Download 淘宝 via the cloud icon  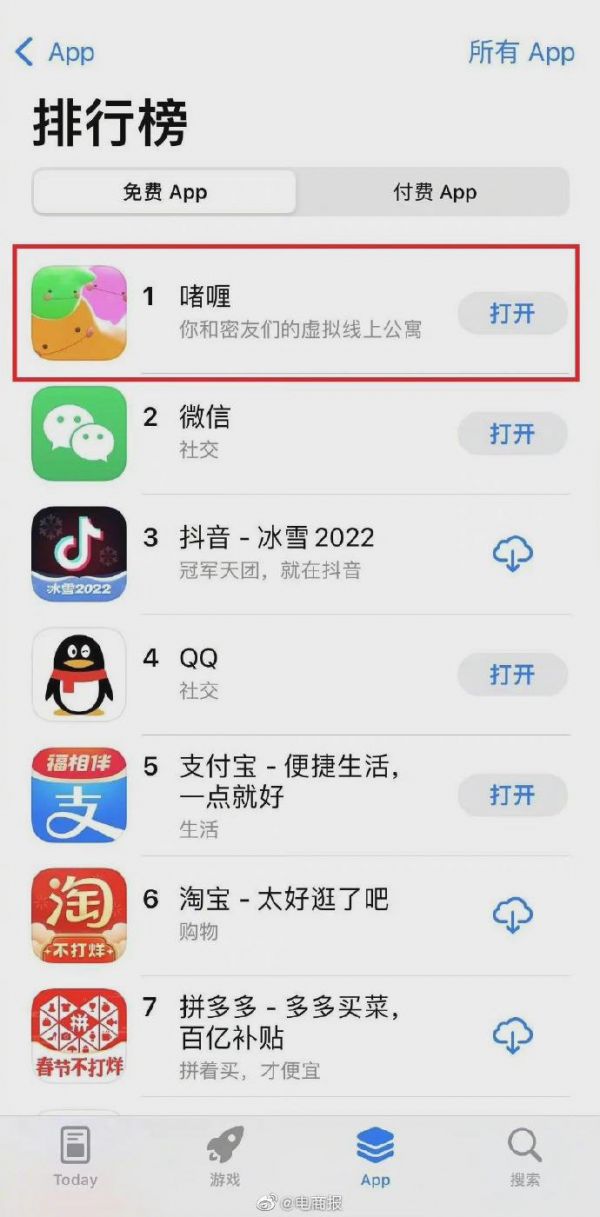(x=512, y=915)
